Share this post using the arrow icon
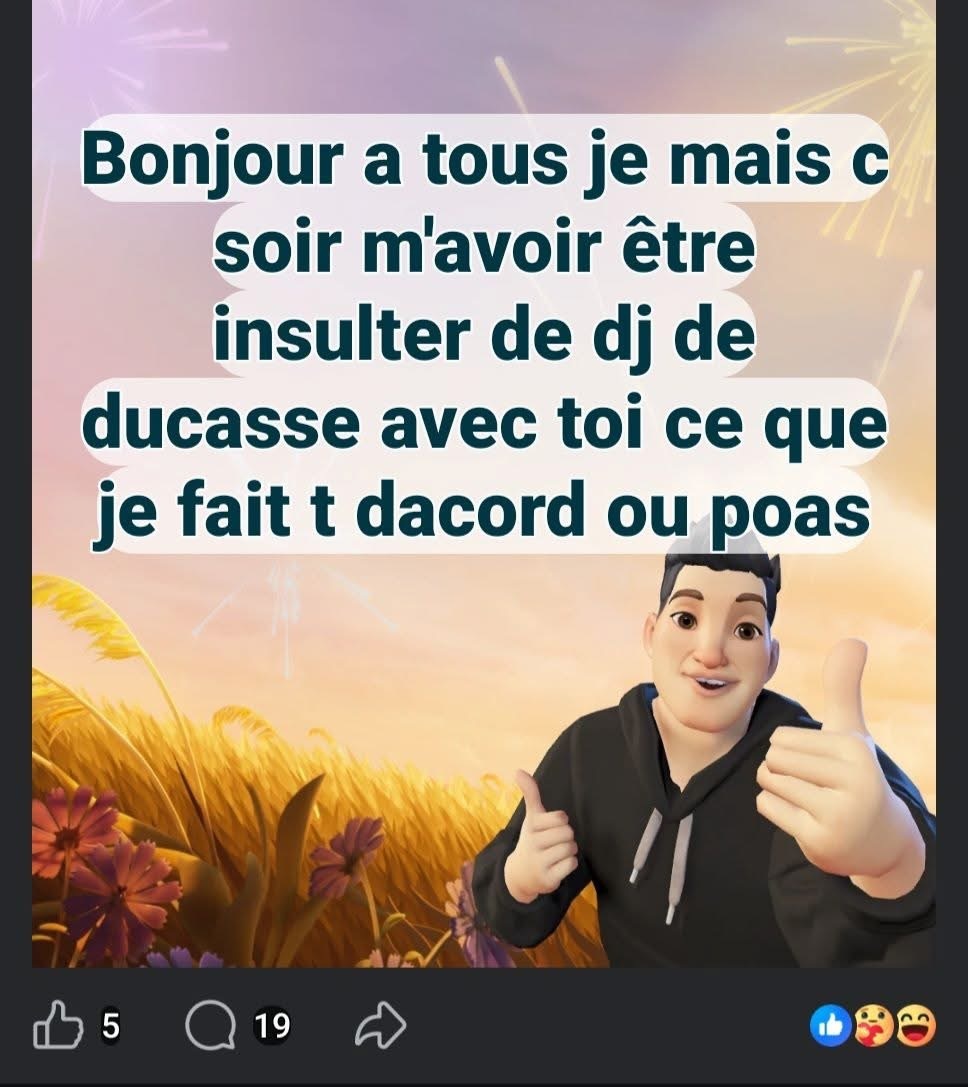The image size is (968, 1087). point(381,1026)
